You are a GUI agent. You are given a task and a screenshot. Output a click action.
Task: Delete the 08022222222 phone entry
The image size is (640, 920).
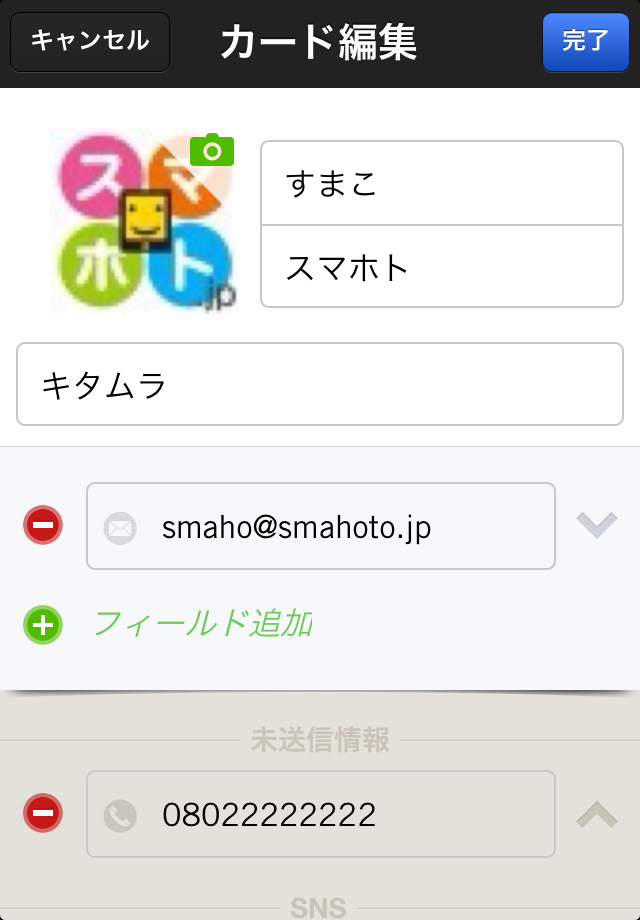click(x=43, y=813)
